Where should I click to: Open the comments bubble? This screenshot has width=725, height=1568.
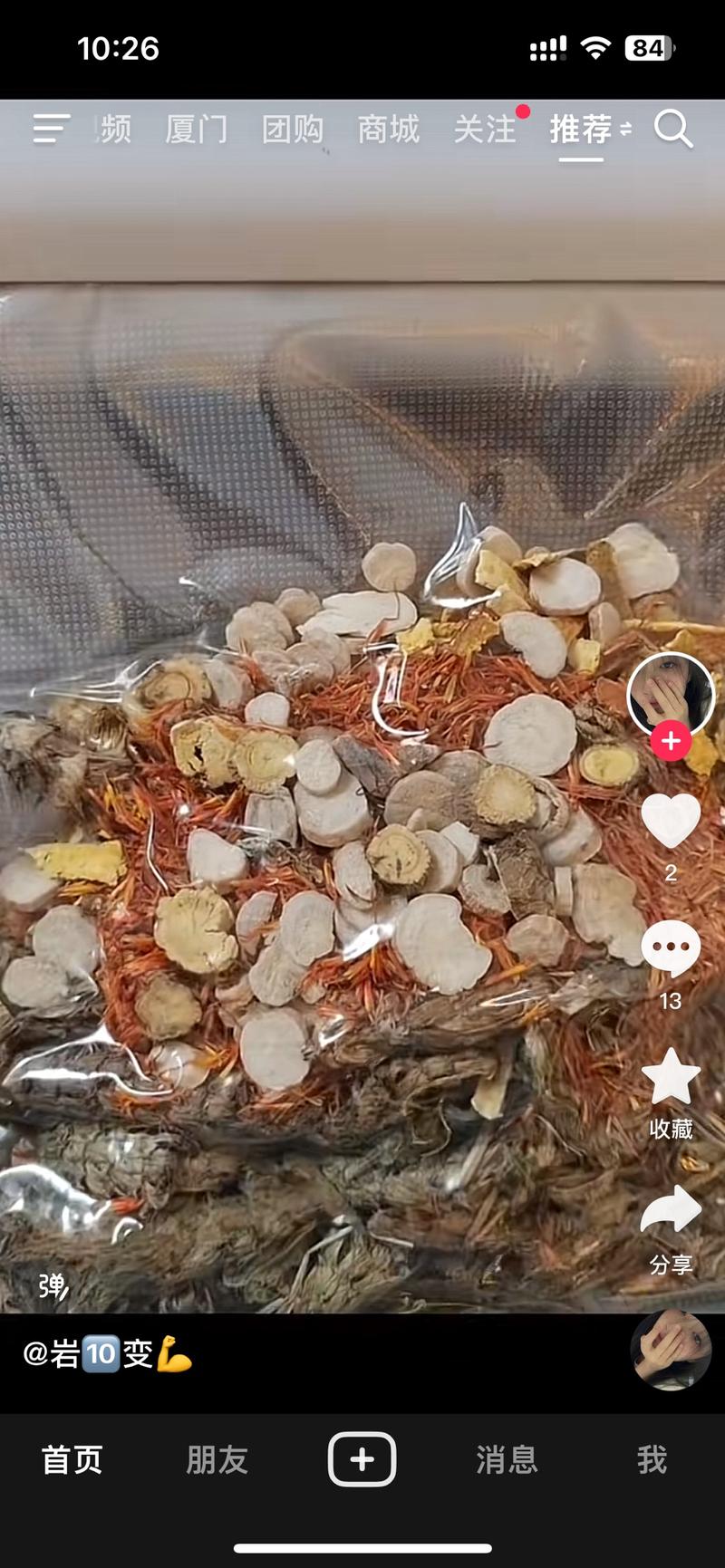[671, 948]
